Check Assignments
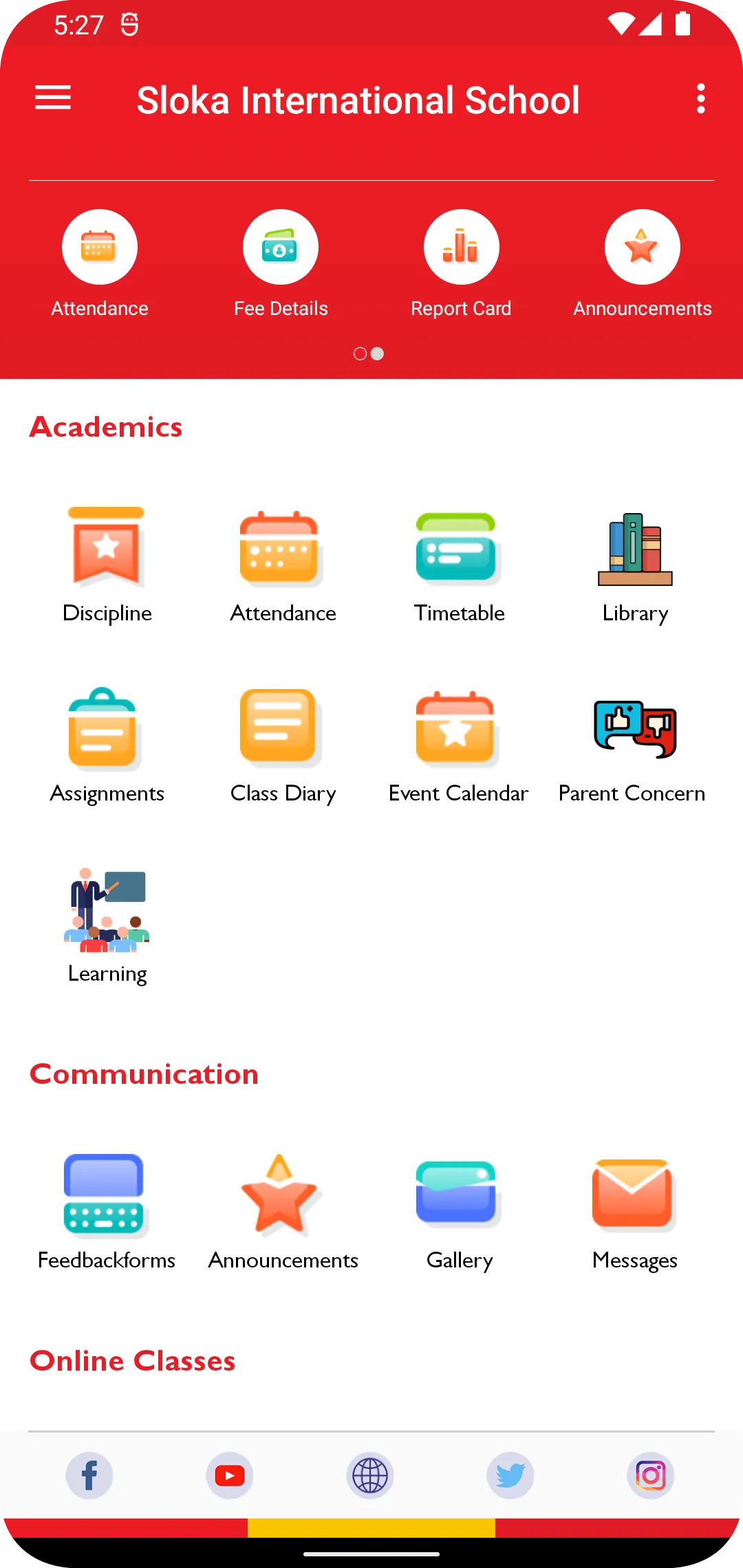The width and height of the screenshot is (743, 1568). 107,745
